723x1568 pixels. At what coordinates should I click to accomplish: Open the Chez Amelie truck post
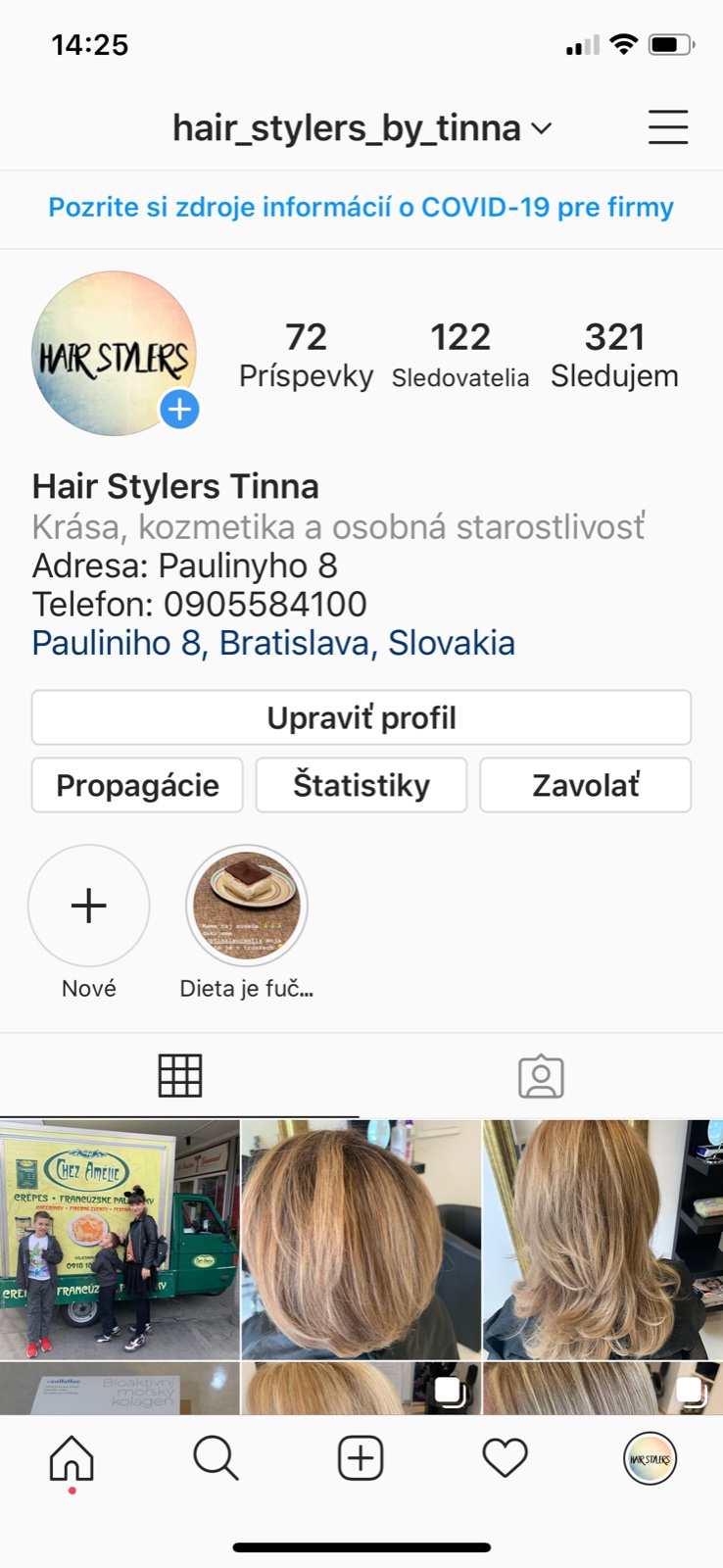click(x=120, y=1239)
